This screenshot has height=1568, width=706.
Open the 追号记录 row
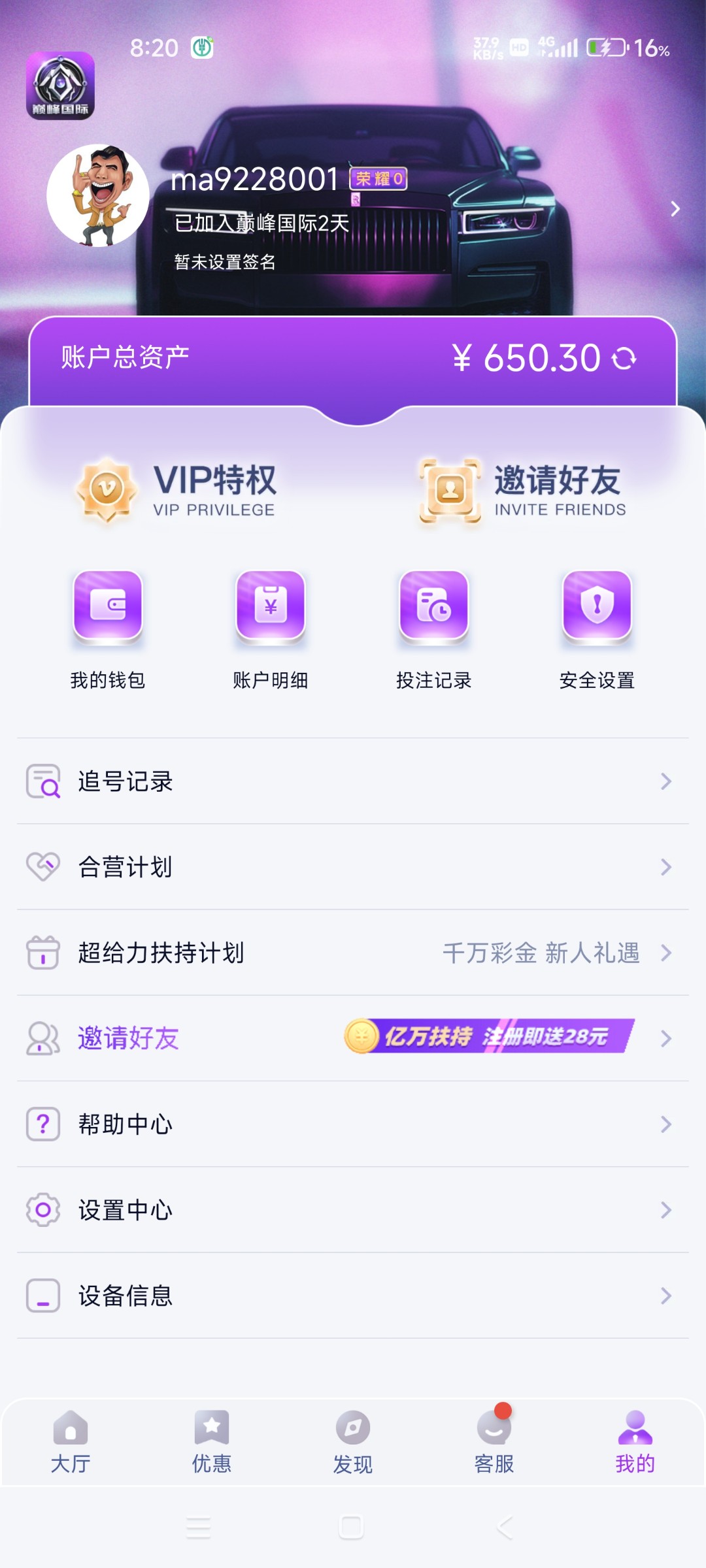(353, 781)
